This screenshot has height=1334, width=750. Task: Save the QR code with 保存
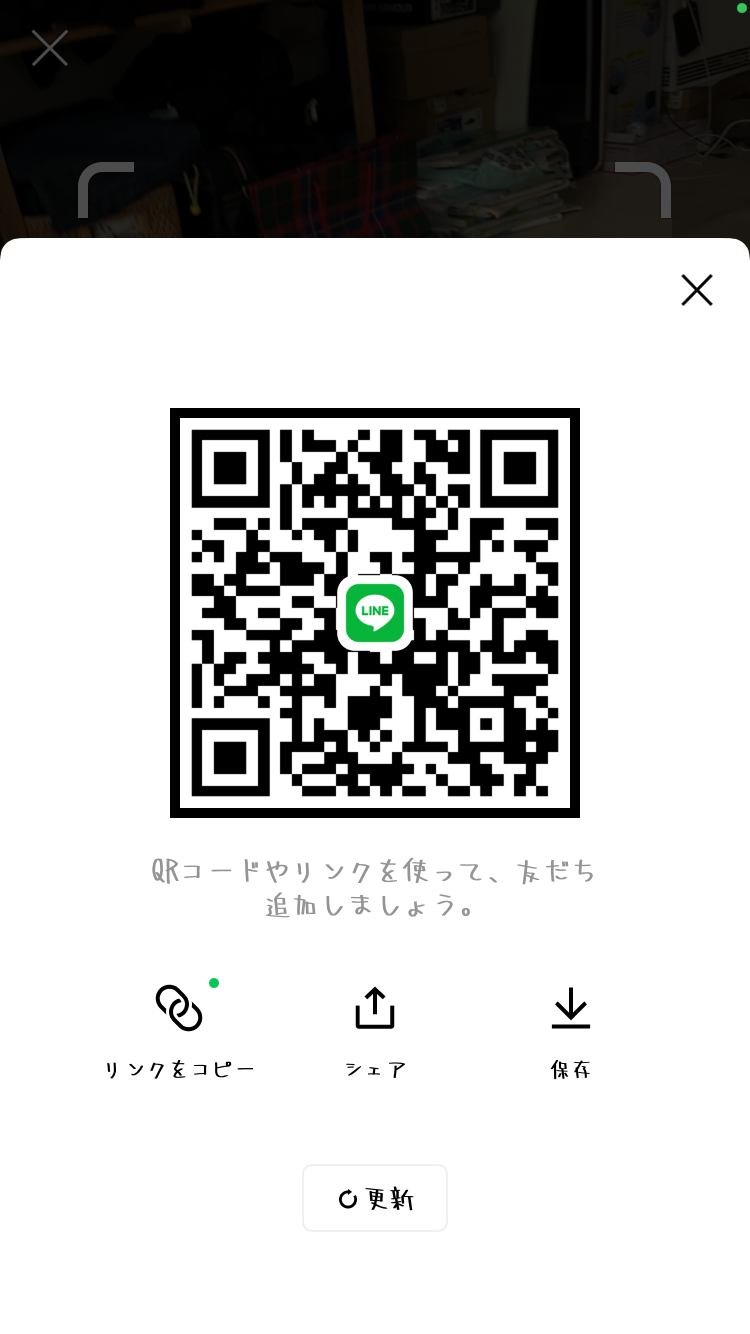click(x=571, y=1031)
